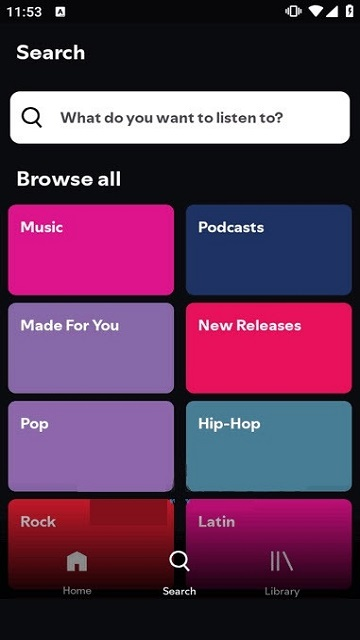Image resolution: width=360 pixels, height=640 pixels.
Task: Open New Releases
Action: click(x=269, y=348)
